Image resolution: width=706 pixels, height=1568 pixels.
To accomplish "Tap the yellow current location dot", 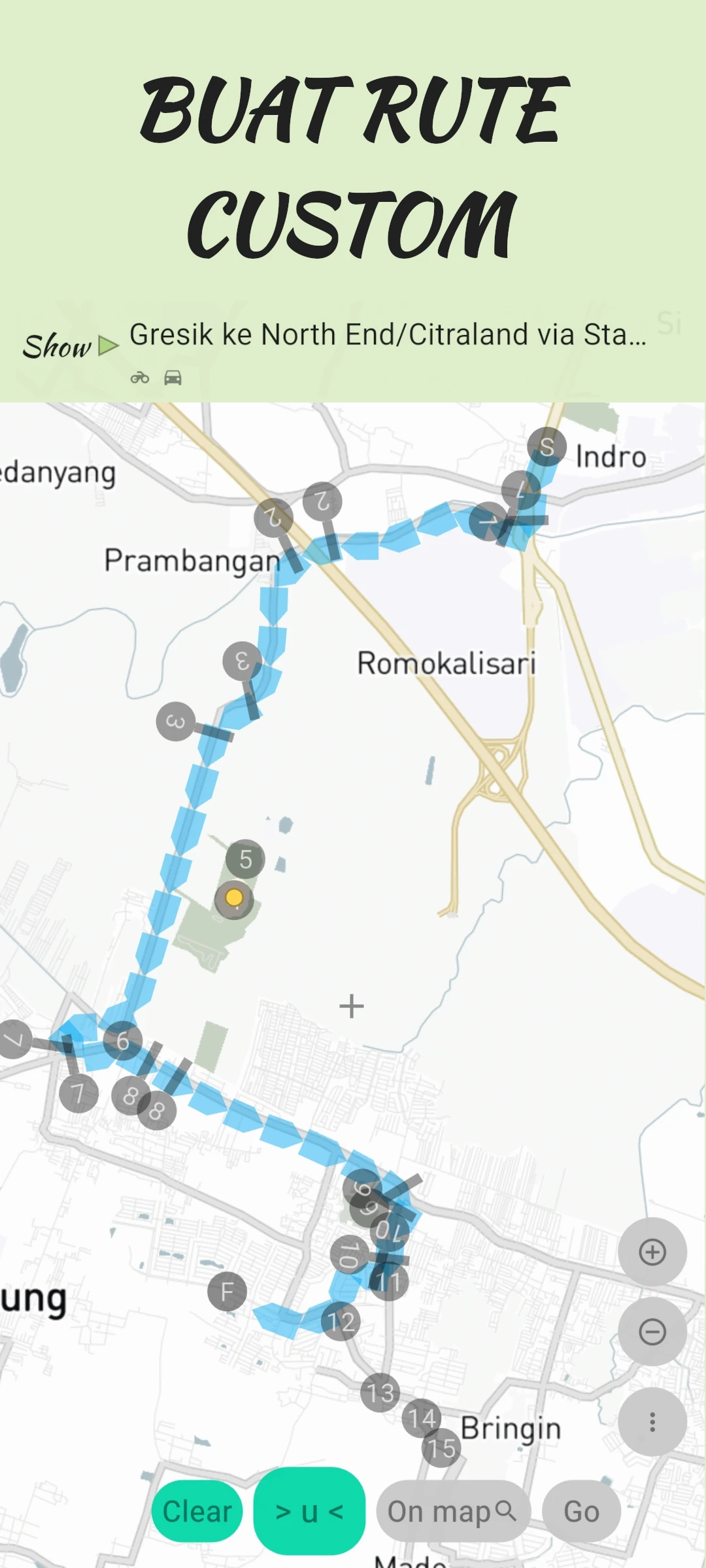I will click(x=233, y=898).
